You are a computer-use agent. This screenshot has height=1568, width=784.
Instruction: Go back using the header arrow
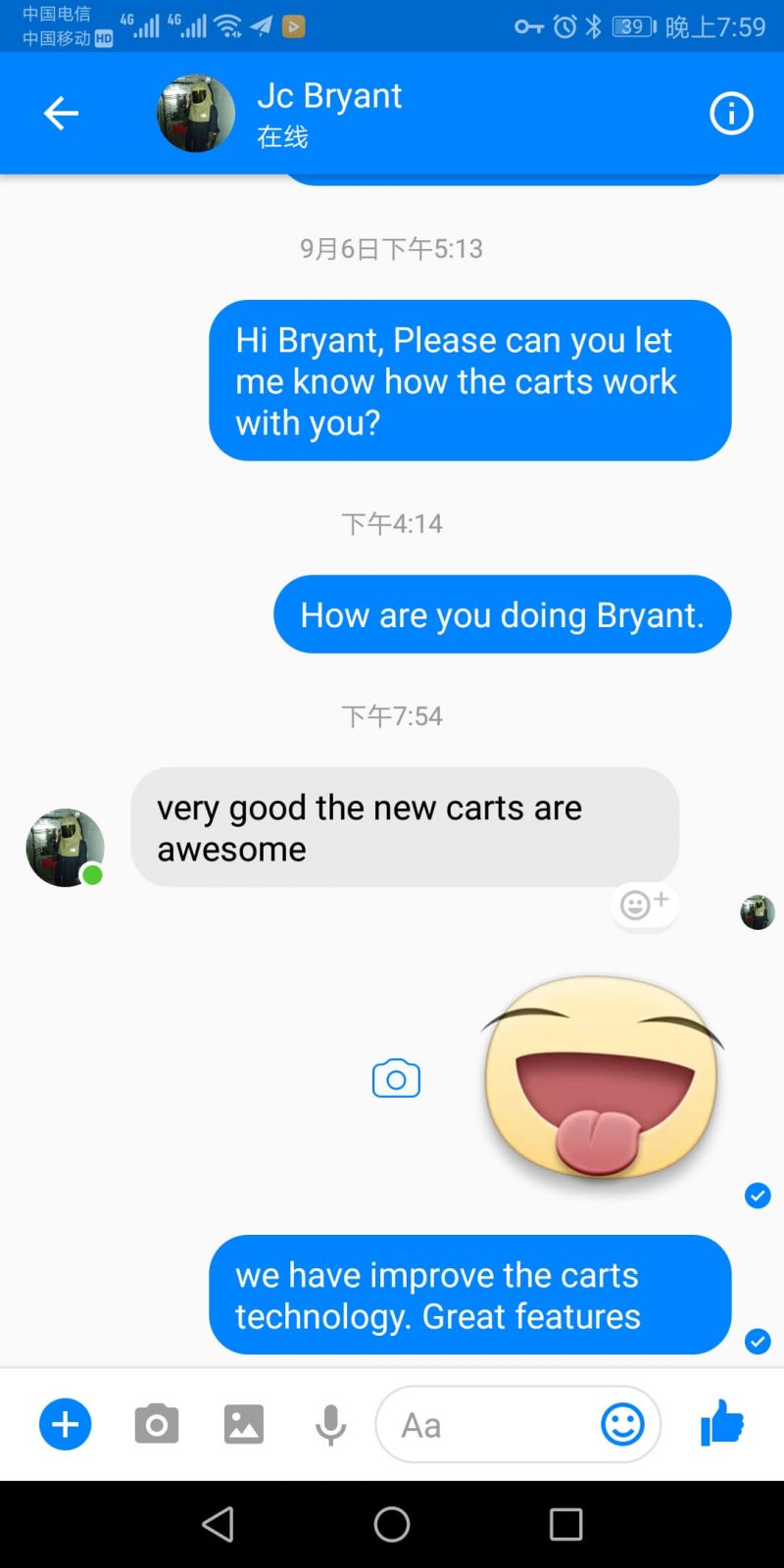click(61, 114)
